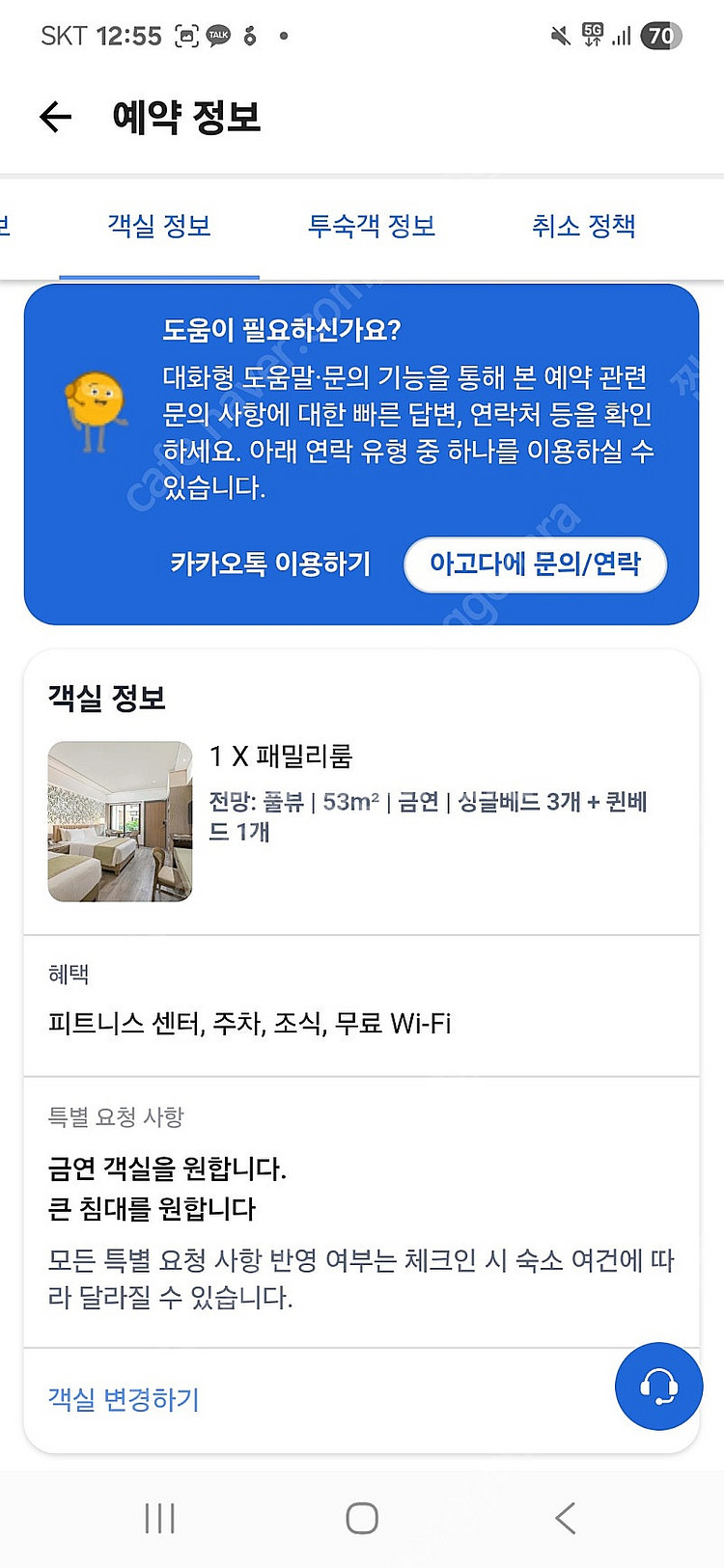
Task: Switch to the 객실 정보 tab
Action: pos(159,226)
